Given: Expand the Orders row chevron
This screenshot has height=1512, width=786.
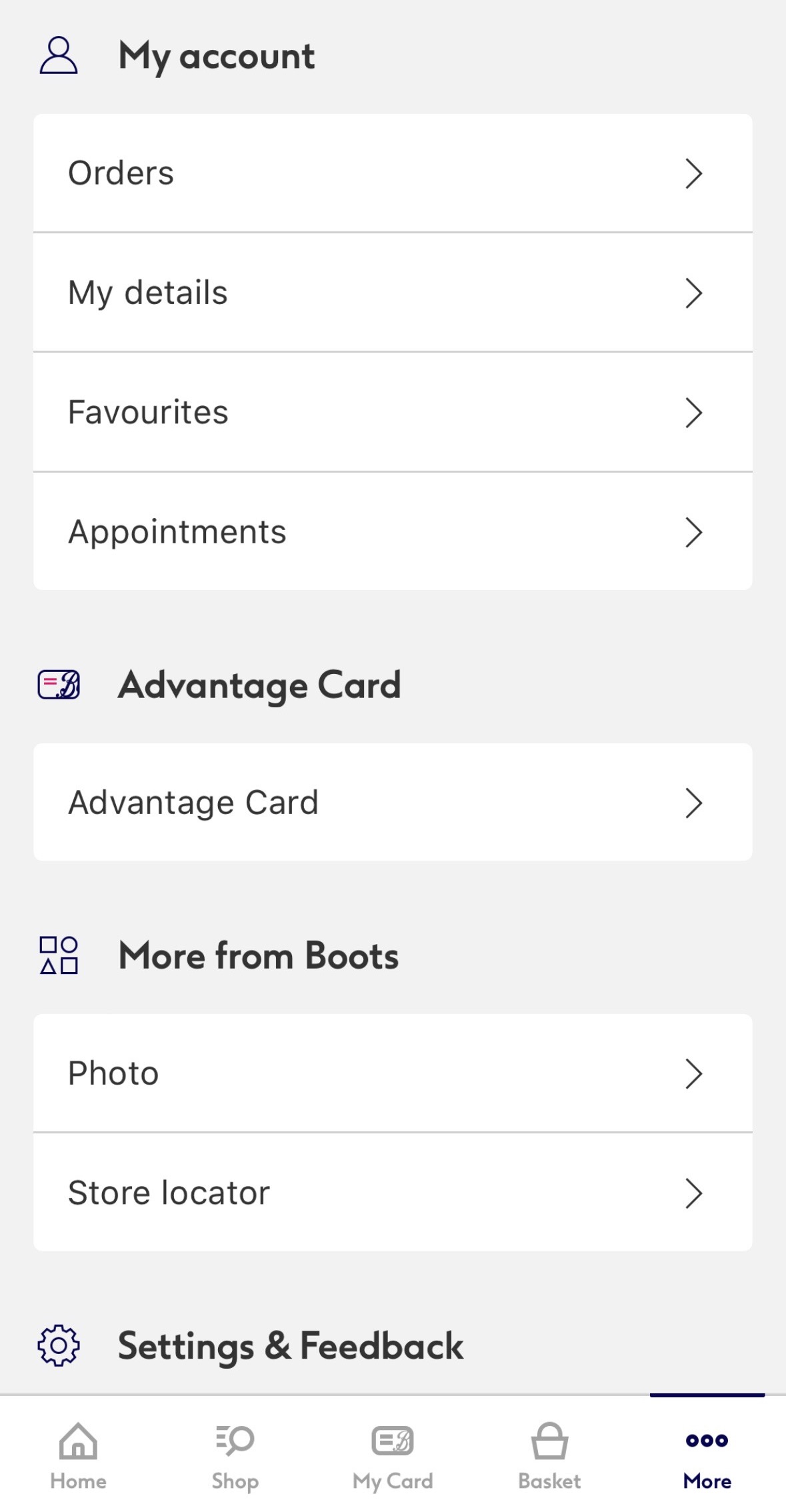Looking at the screenshot, I should 694,173.
